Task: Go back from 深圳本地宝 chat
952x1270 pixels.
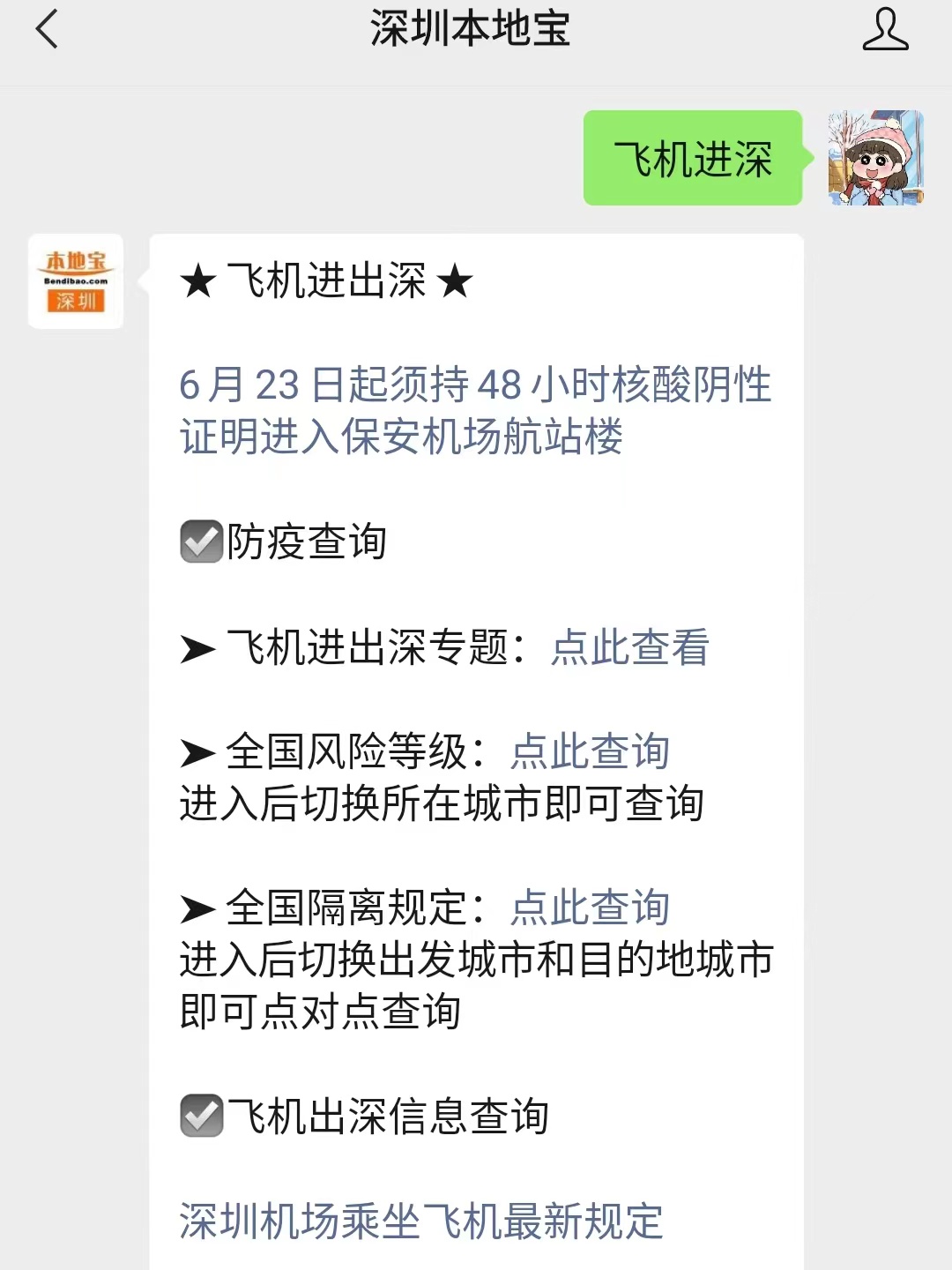Action: 47,29
